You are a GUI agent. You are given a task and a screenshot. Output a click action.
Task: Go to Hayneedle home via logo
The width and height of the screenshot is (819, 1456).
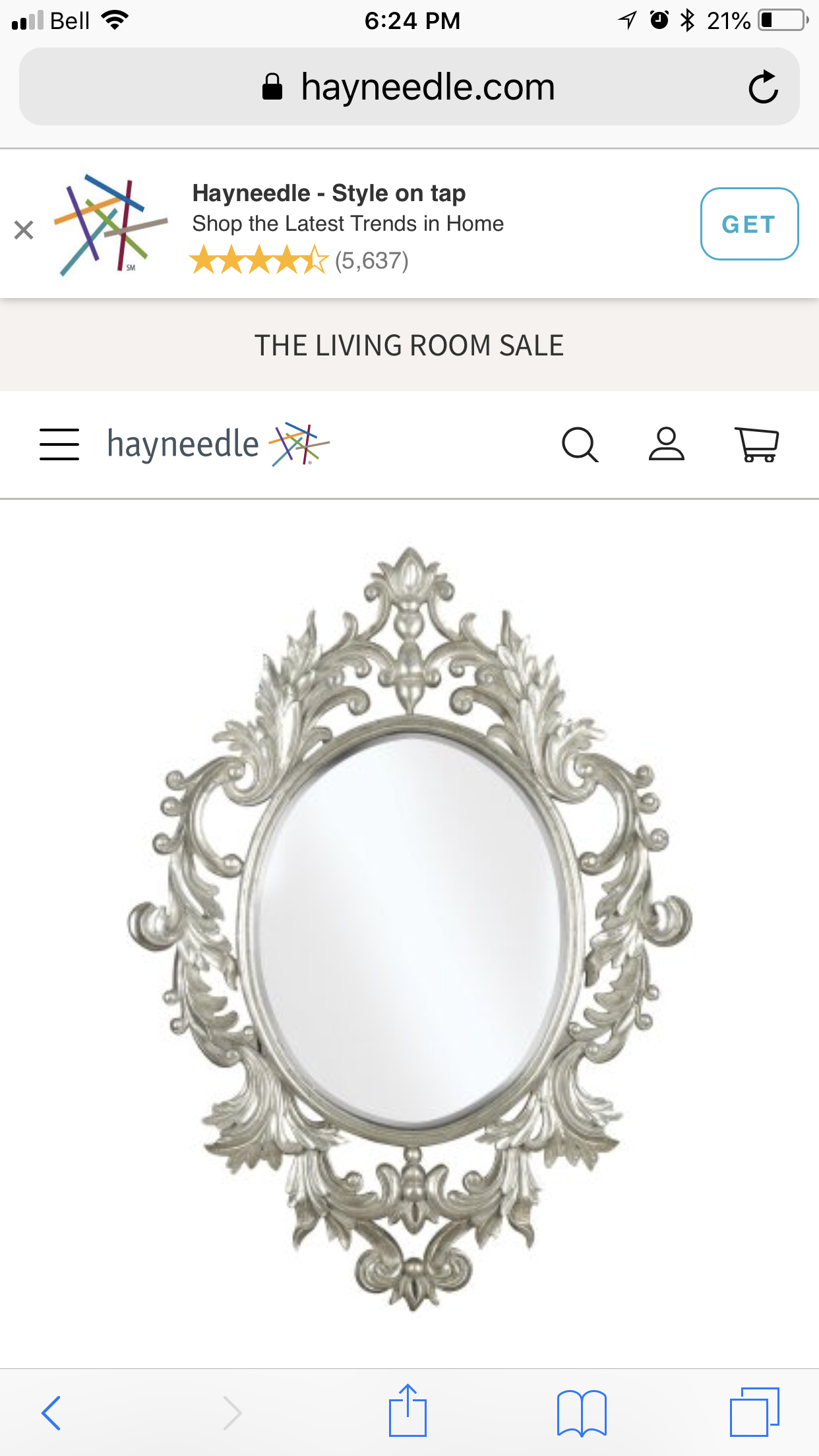point(218,444)
